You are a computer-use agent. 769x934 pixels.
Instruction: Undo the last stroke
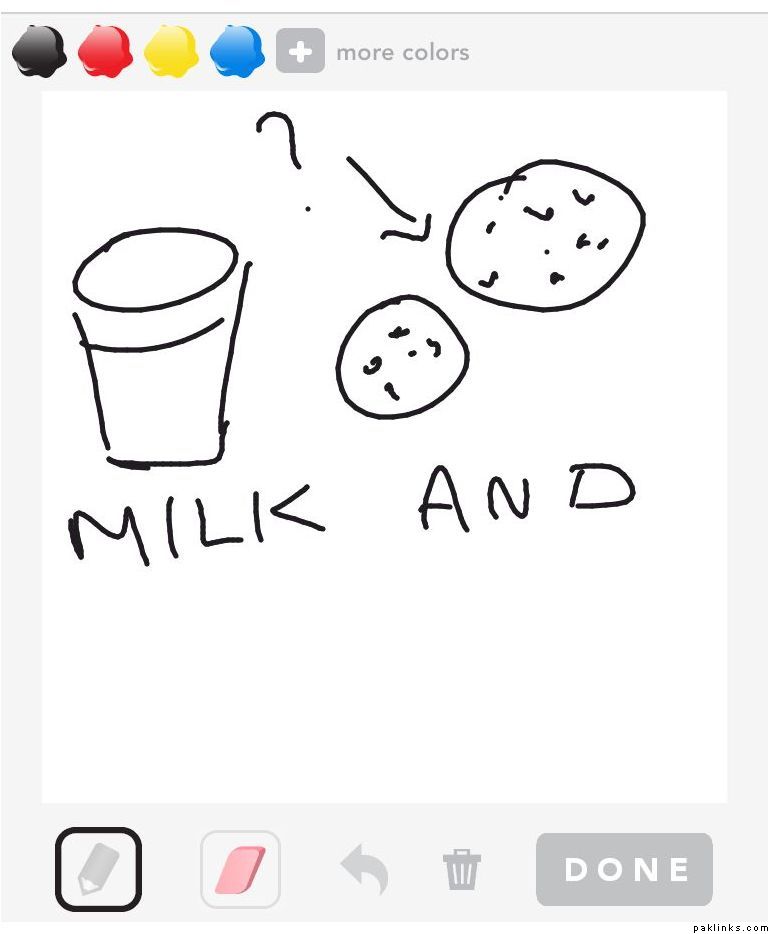(364, 869)
